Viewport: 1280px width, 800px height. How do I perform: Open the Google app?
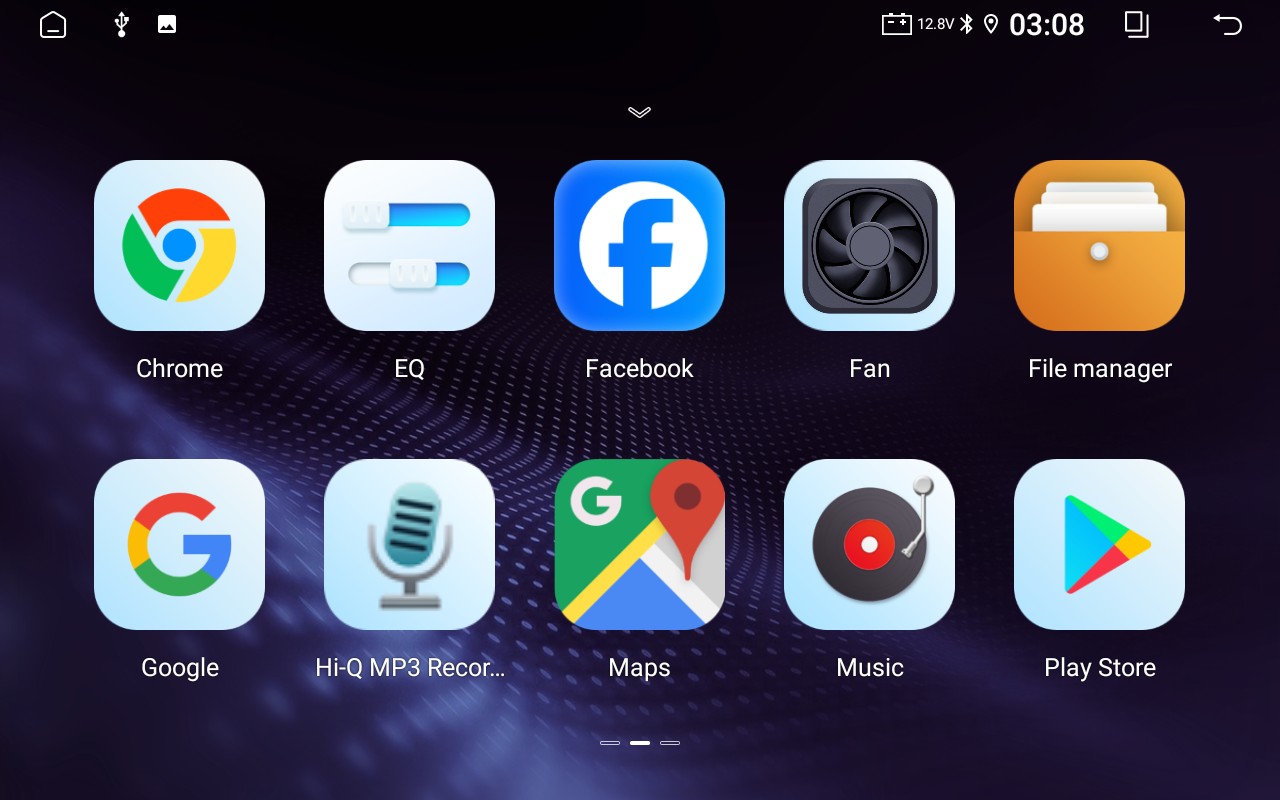pyautogui.click(x=179, y=545)
